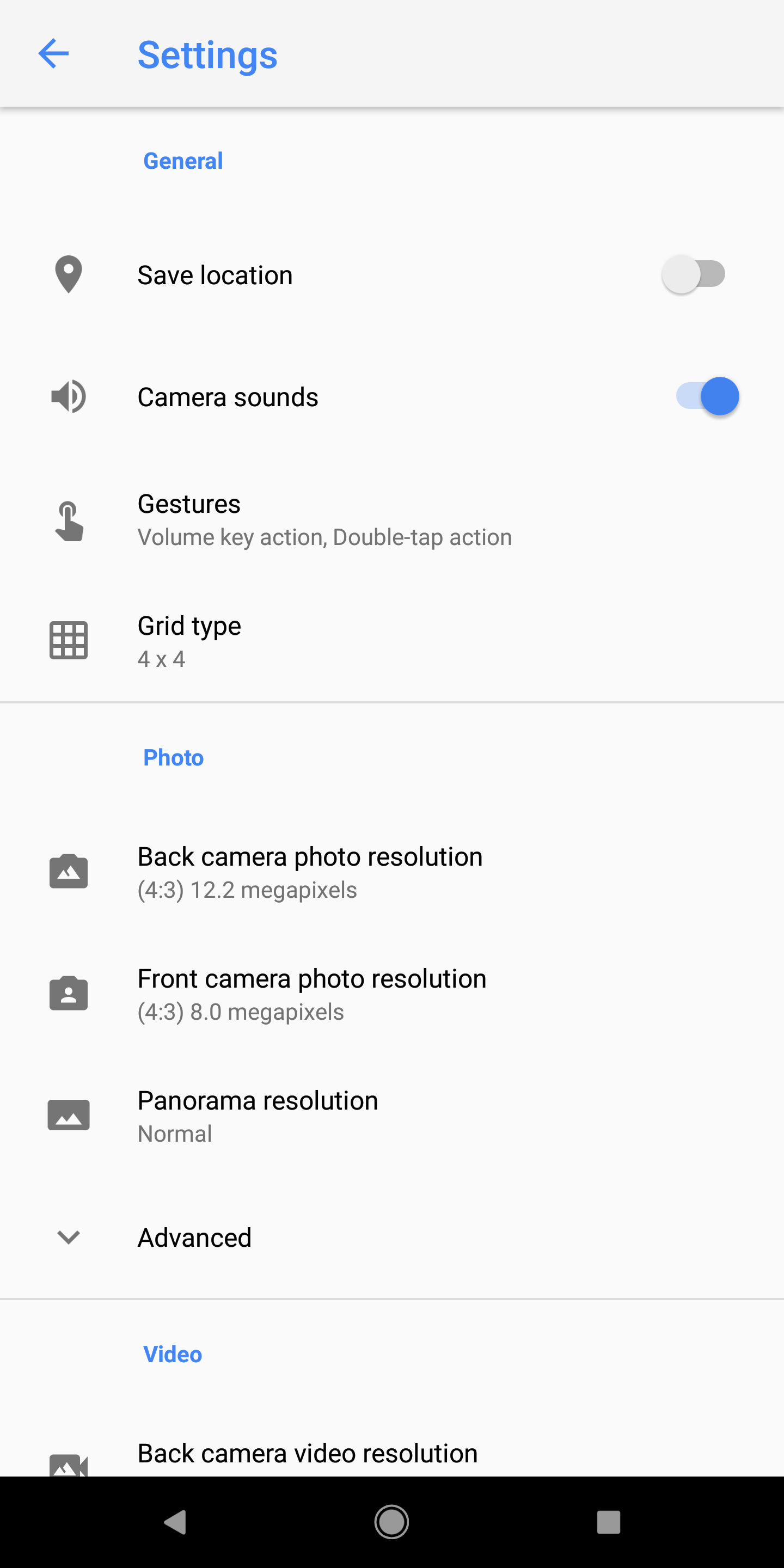Tap the touch gesture icon next to Gestures

68,520
